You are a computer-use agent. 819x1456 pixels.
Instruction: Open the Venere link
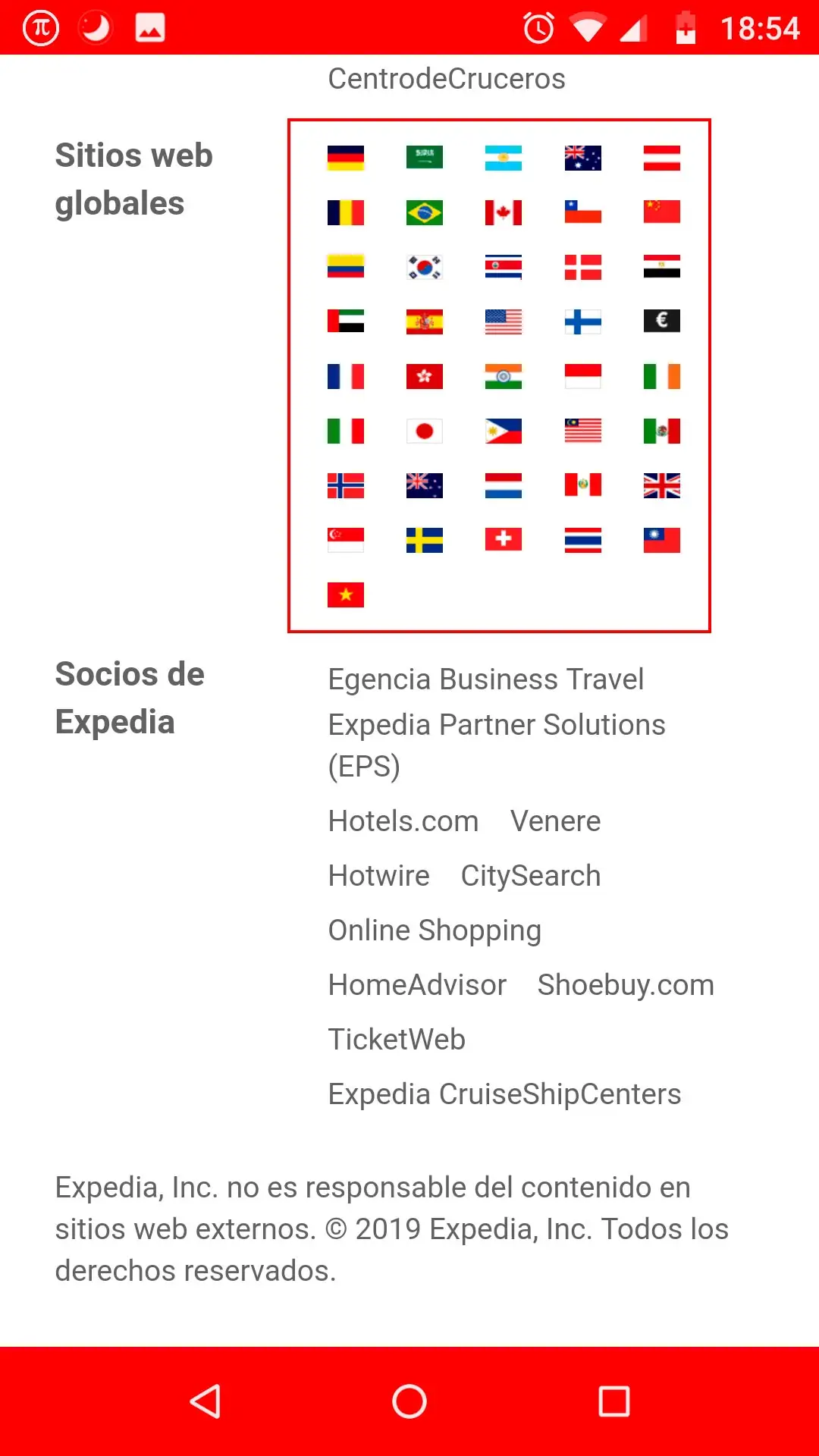coord(555,821)
